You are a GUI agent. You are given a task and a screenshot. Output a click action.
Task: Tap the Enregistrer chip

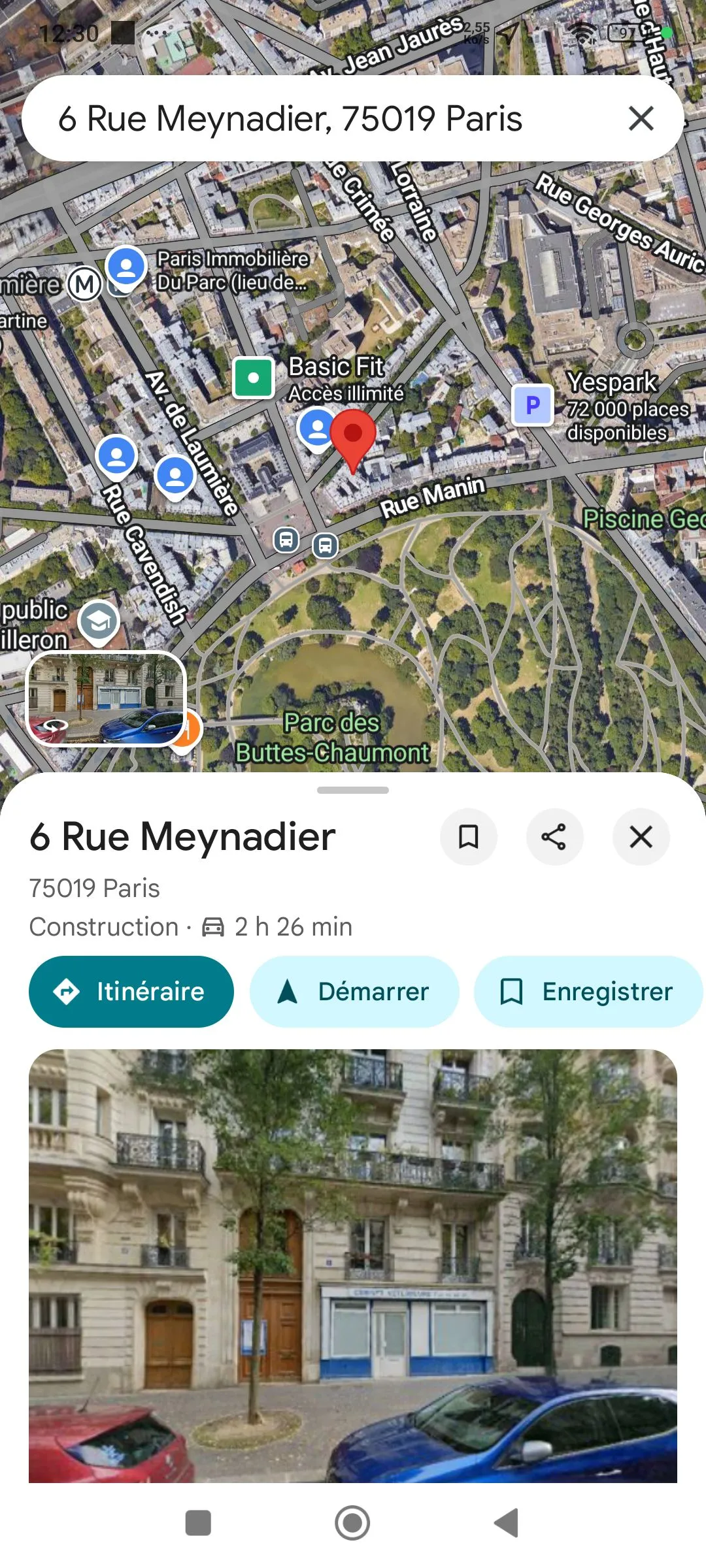tap(588, 992)
